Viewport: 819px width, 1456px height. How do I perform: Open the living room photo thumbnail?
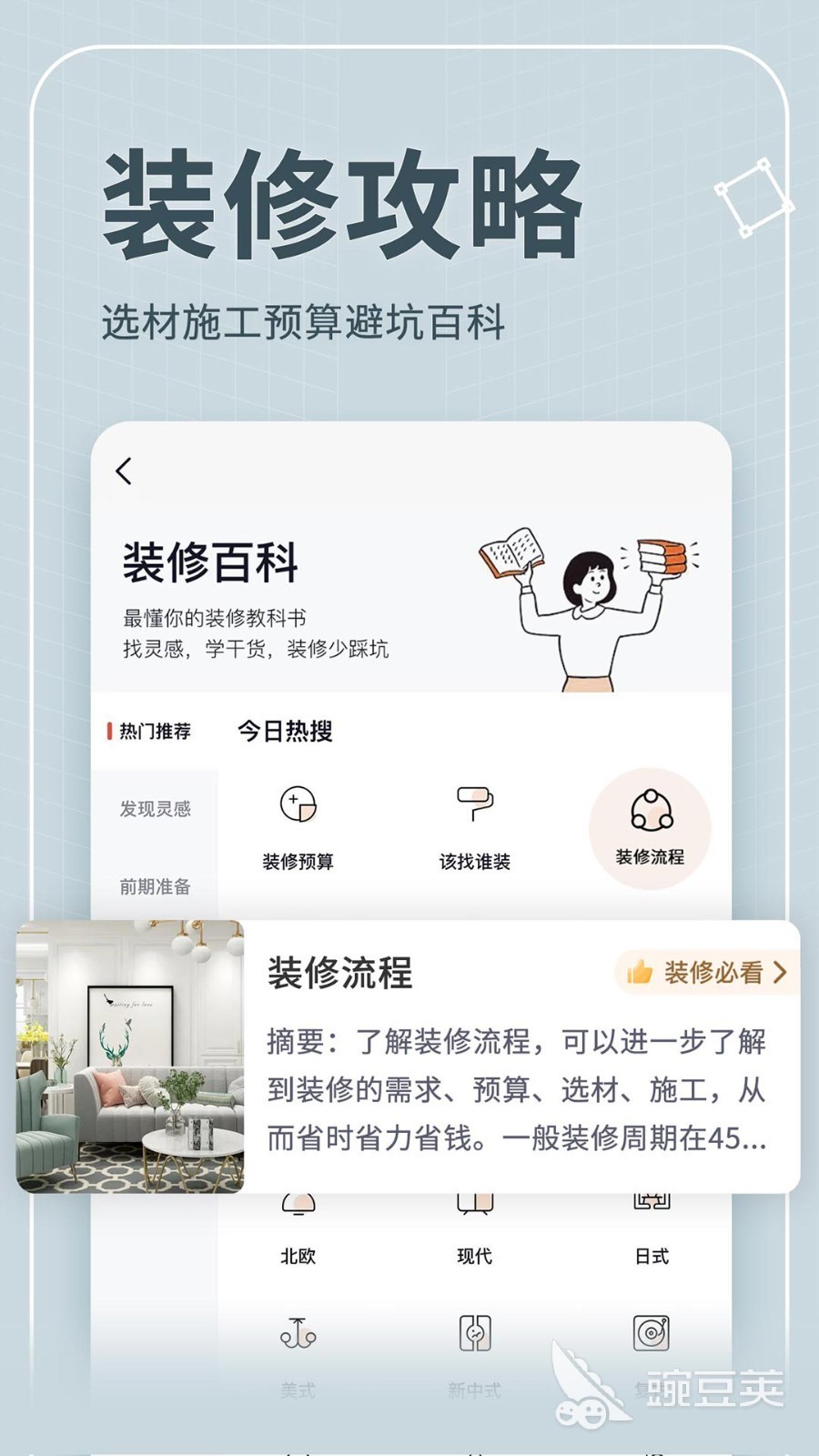point(129,1056)
